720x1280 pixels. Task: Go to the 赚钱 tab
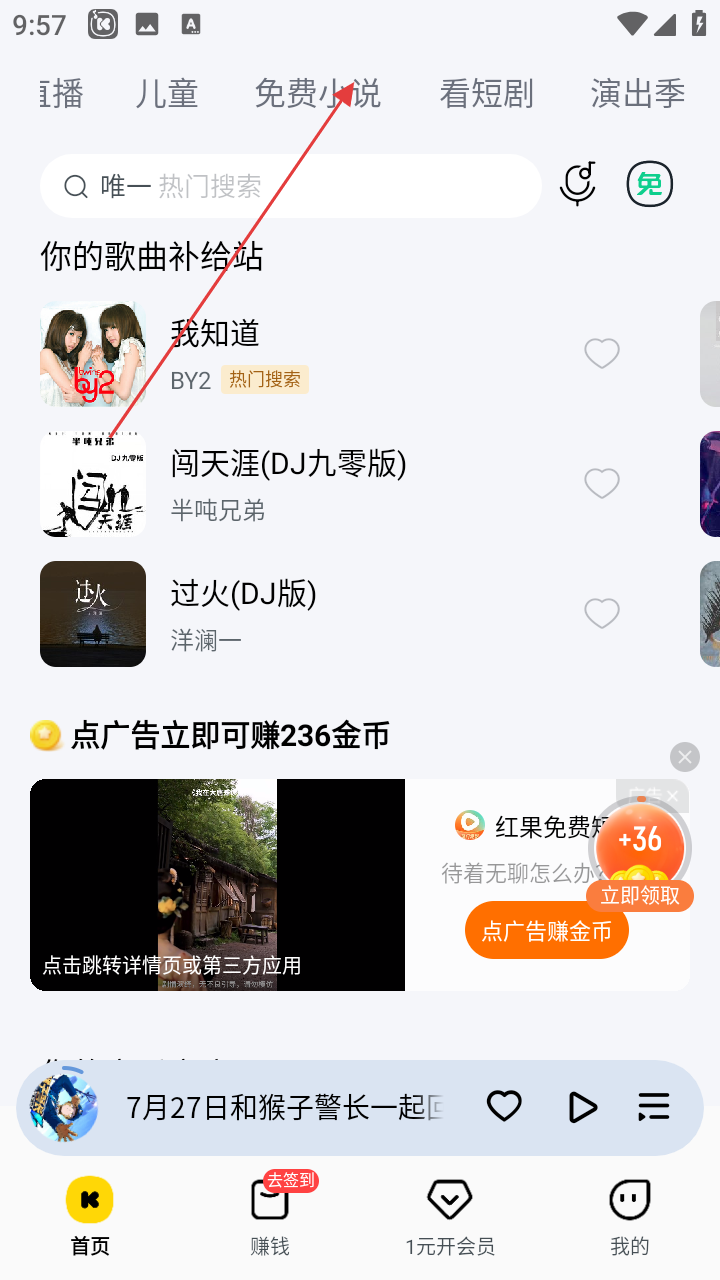click(270, 1215)
